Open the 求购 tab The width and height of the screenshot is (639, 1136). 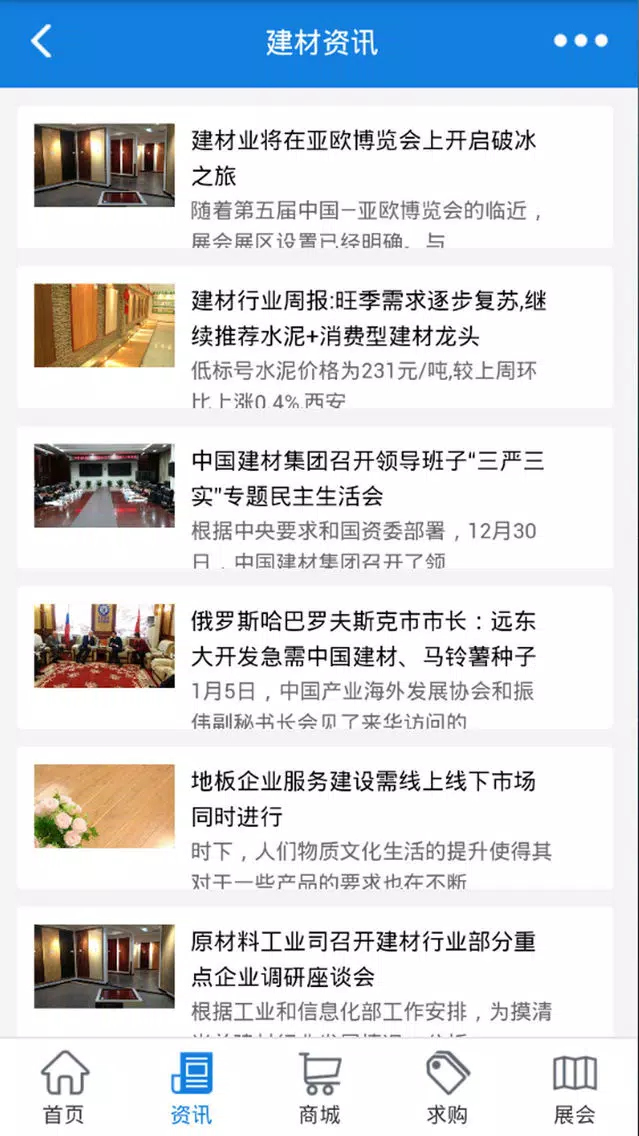tap(447, 1088)
